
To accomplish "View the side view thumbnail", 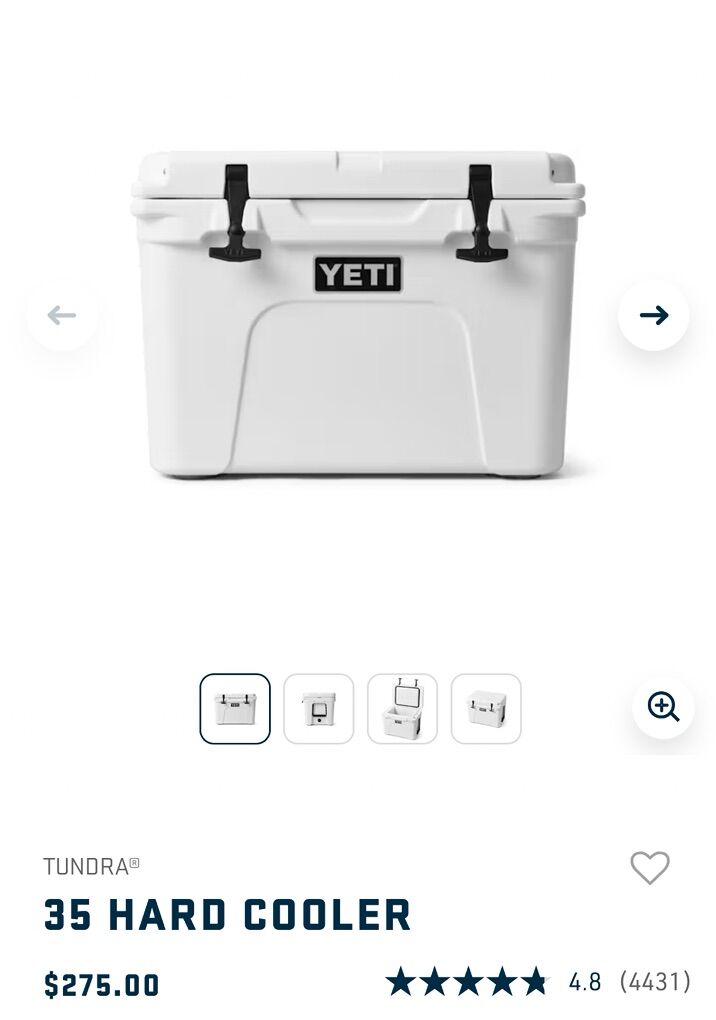I will coord(318,709).
